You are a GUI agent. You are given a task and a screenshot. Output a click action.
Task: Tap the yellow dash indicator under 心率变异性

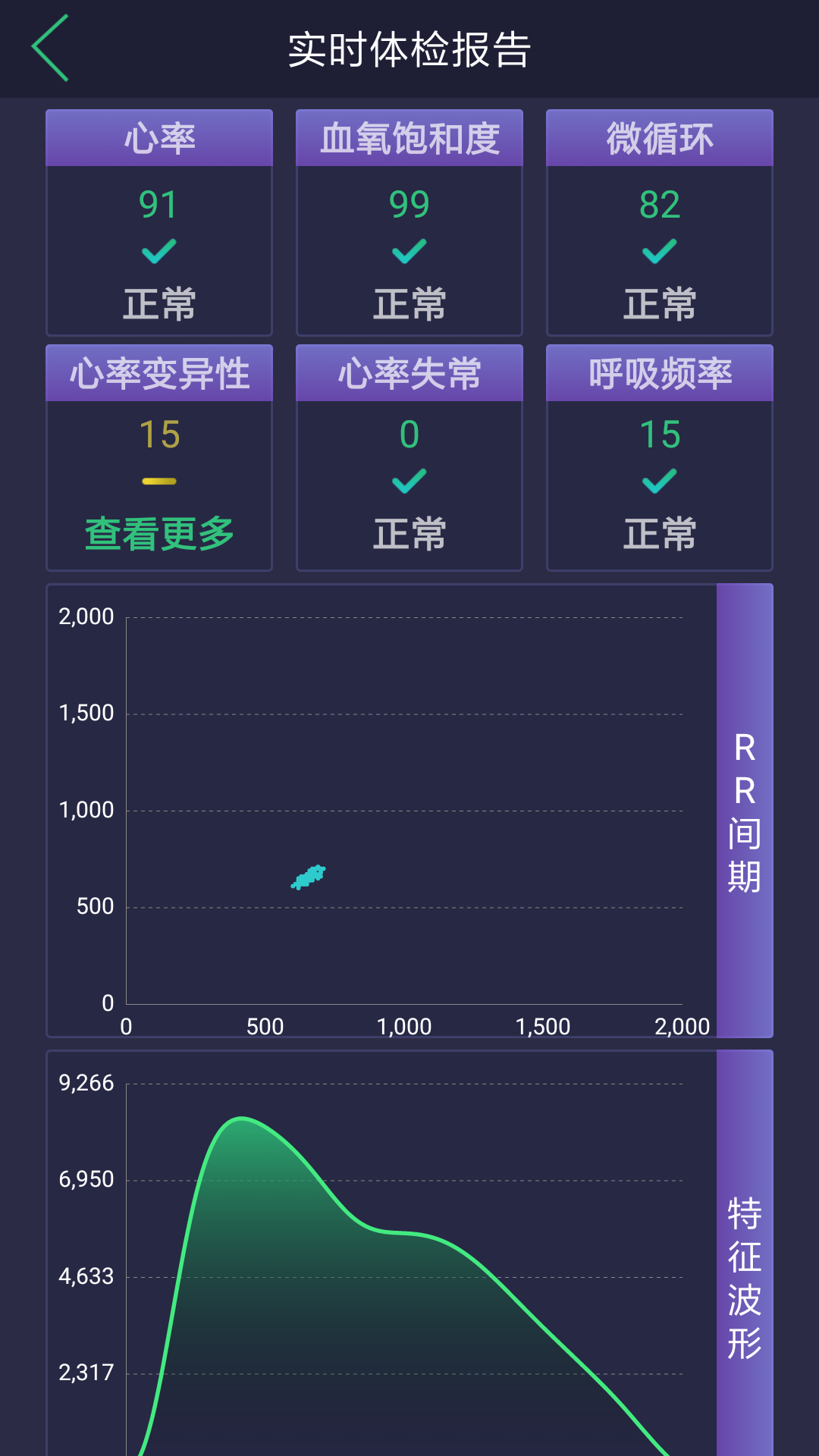point(158,479)
